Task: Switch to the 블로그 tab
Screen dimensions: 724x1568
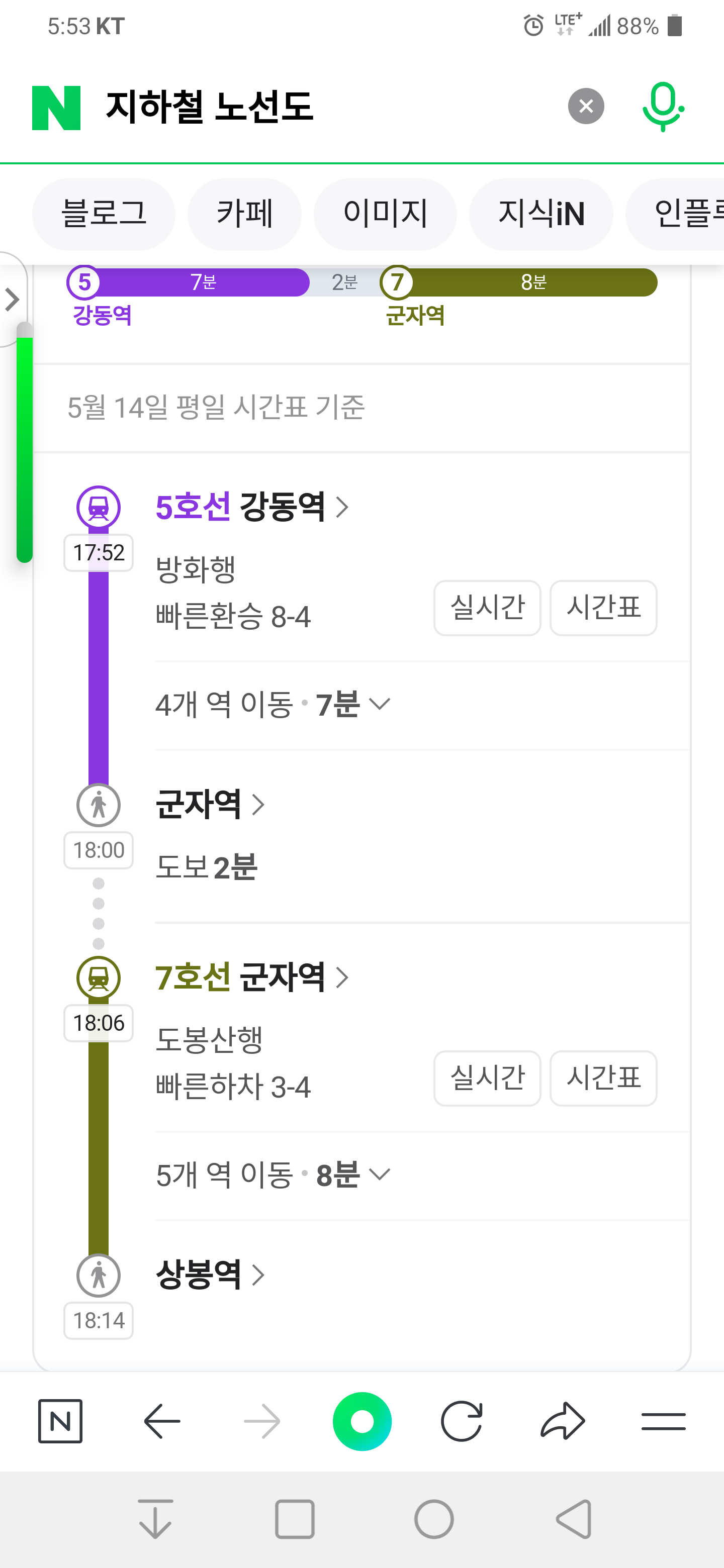Action: point(104,214)
